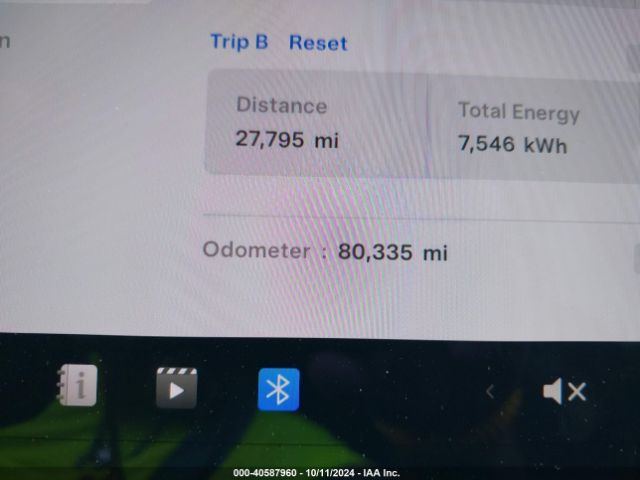Viewport: 640px width, 480px height.
Task: Reset the Trip B counter
Action: click(318, 43)
